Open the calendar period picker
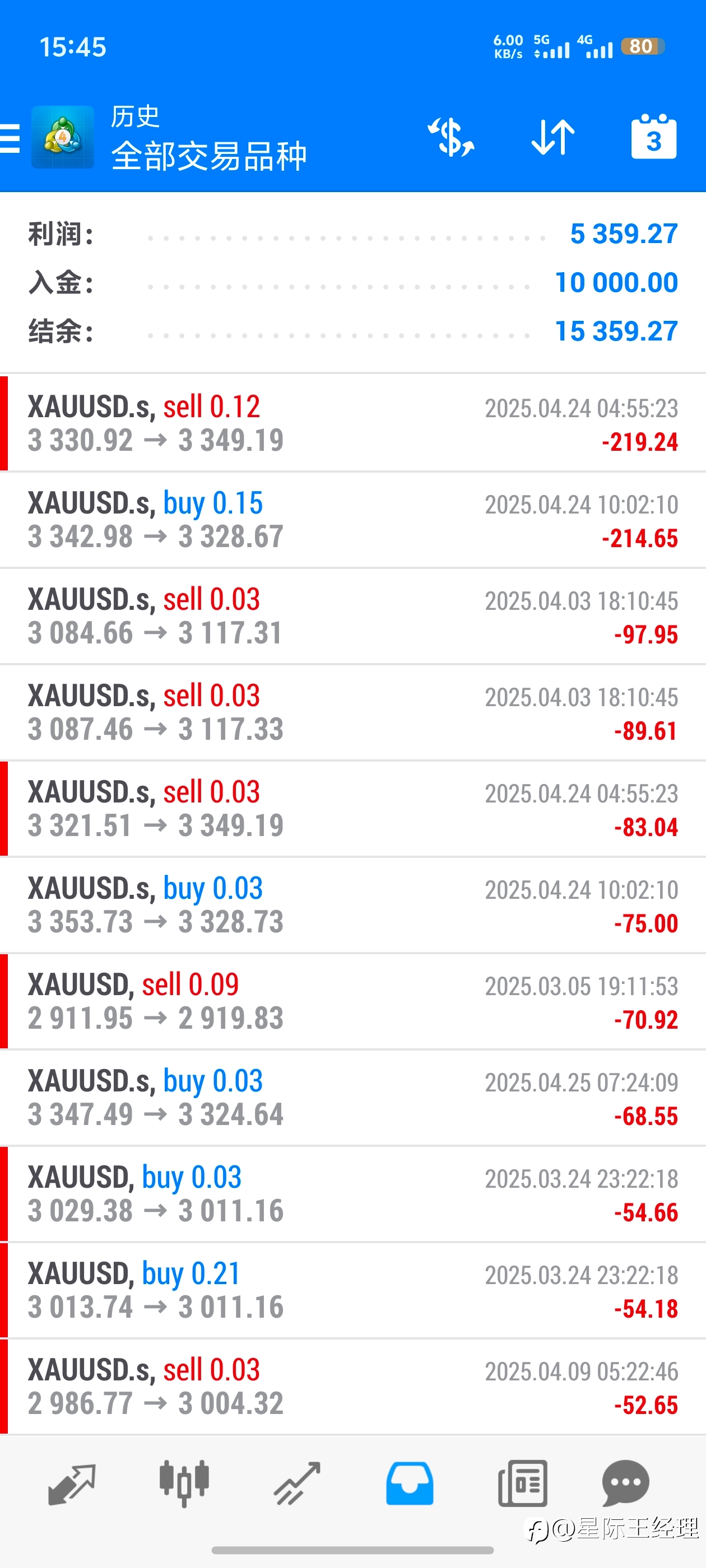Screen dimensions: 706x1568 pos(654,136)
